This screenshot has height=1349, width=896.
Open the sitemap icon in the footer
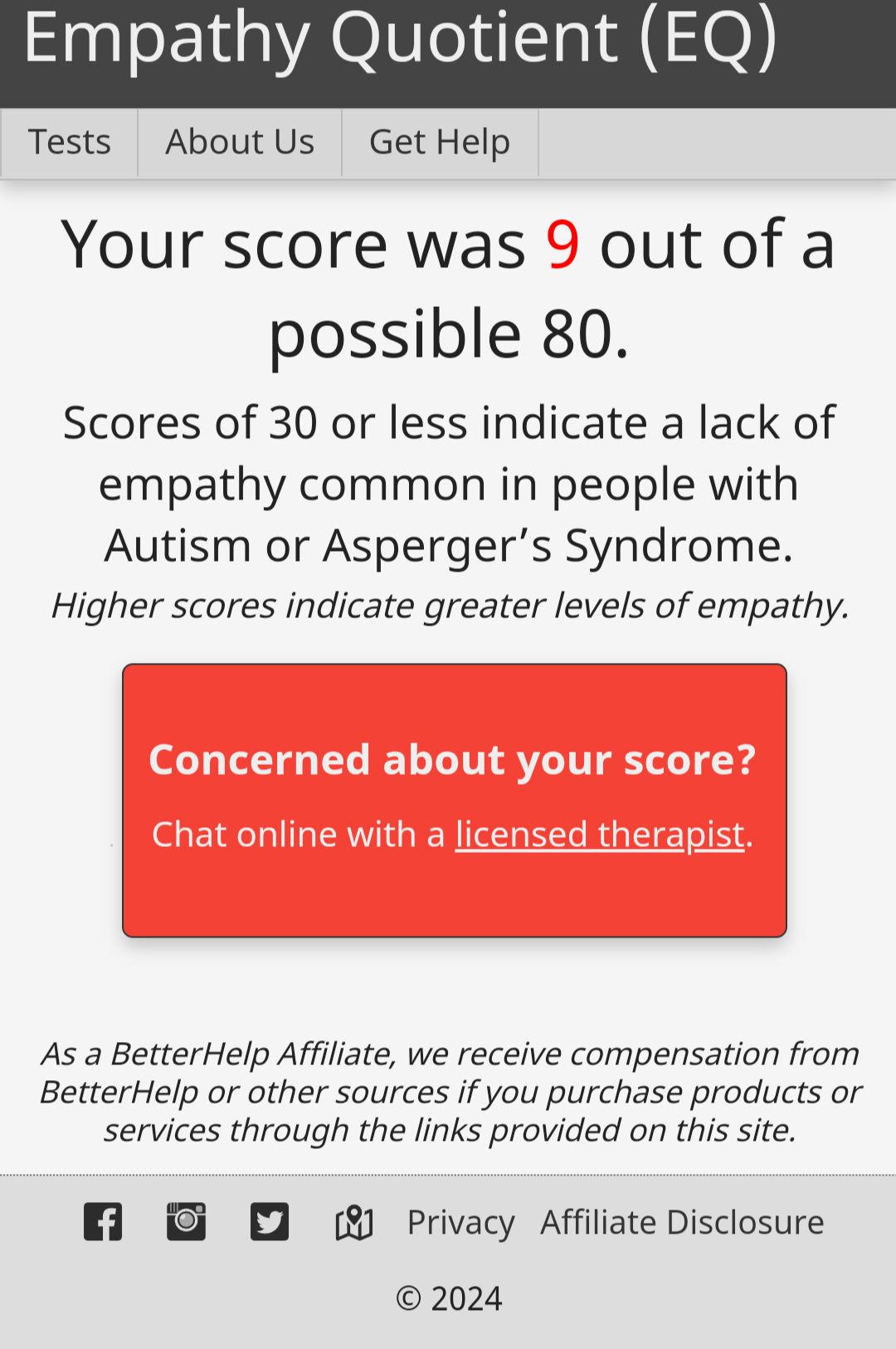click(x=354, y=1222)
